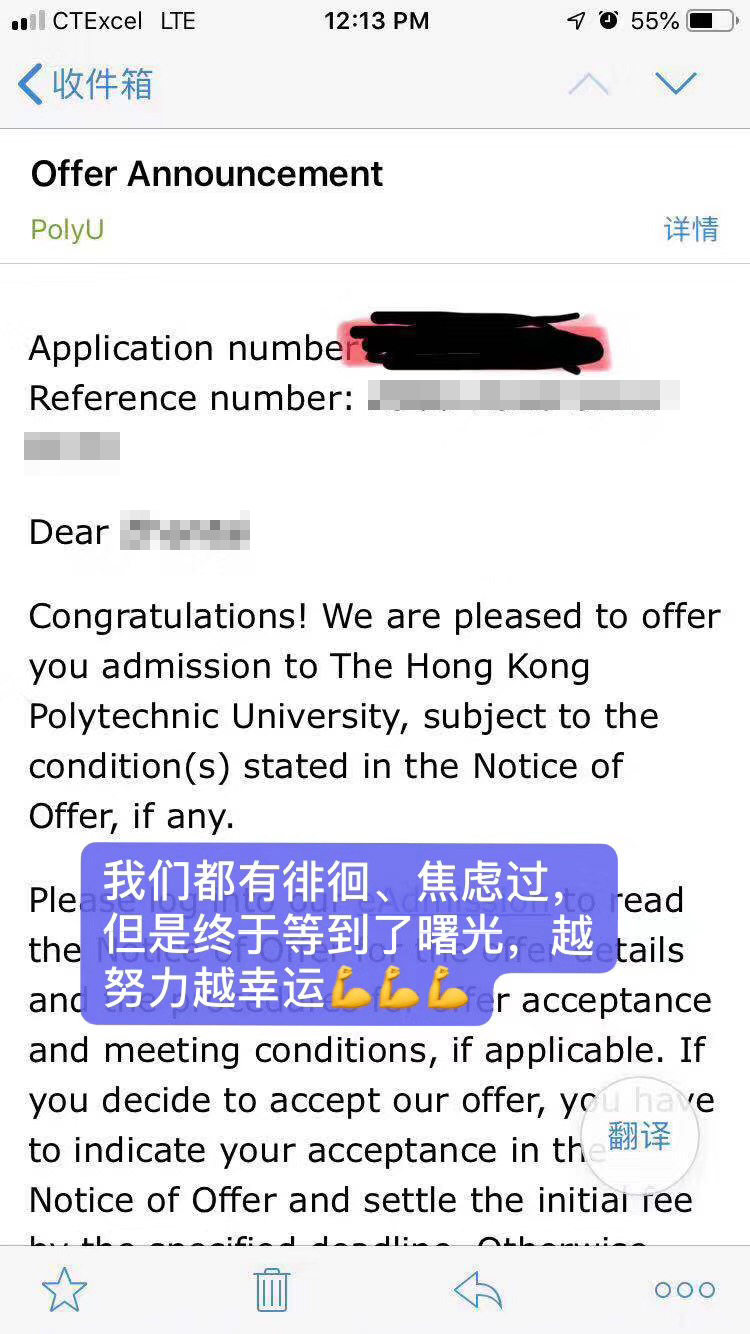
Task: Tap the 翻译 translate floating button
Action: [639, 1136]
